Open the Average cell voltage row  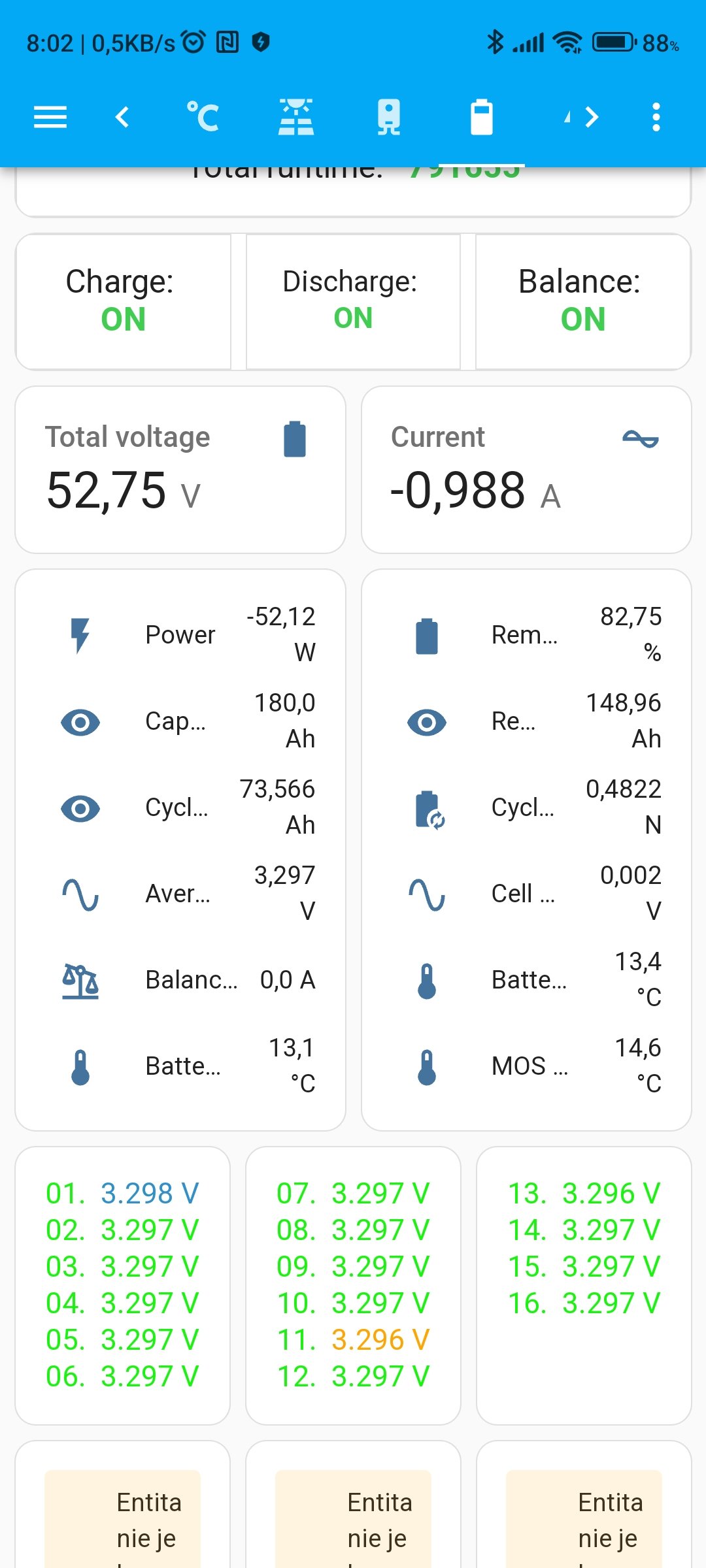pyautogui.click(x=180, y=894)
